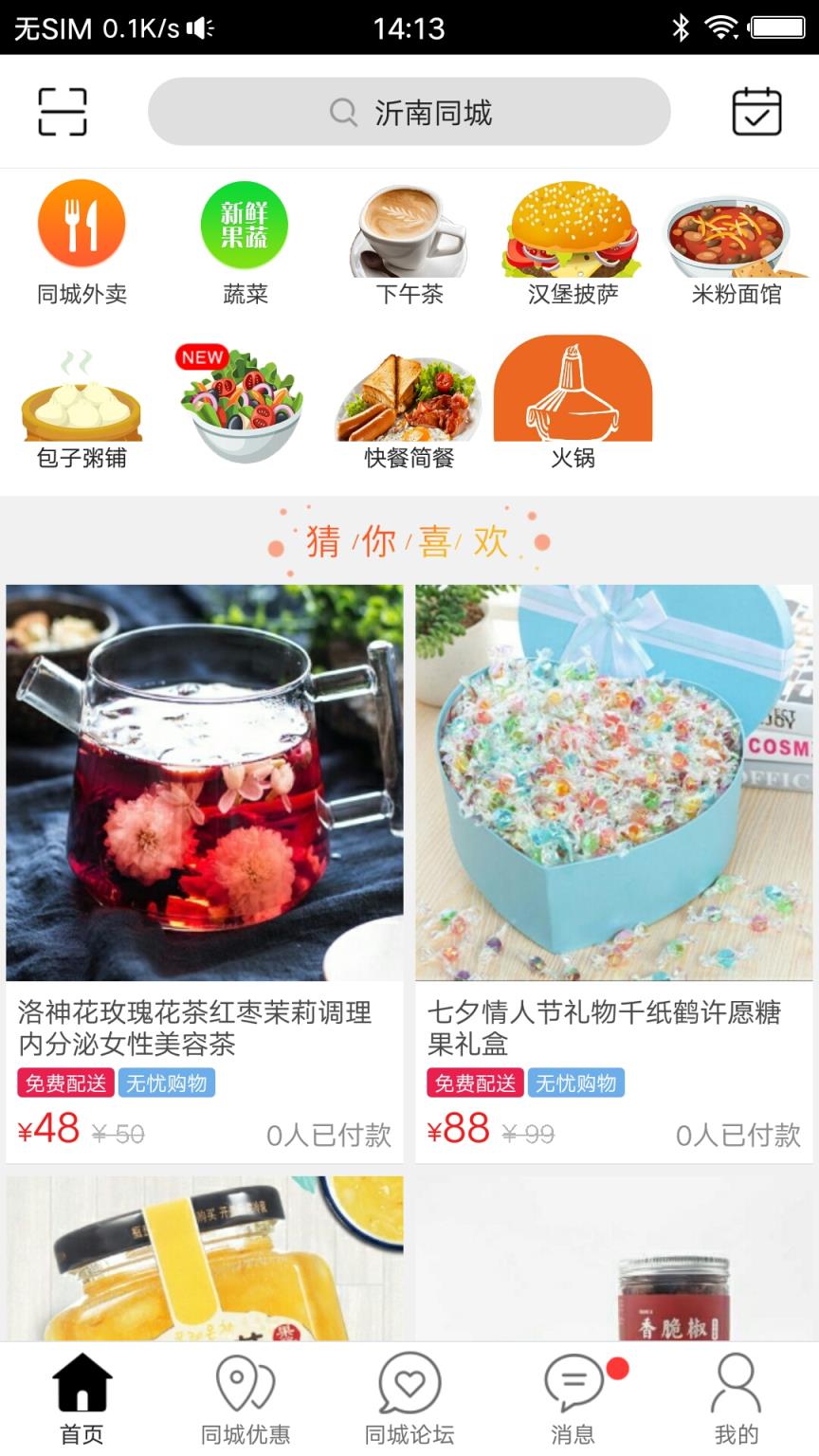Switch to the 同城优惠 tab
Viewport: 819px width, 1456px height.
[x=246, y=1400]
